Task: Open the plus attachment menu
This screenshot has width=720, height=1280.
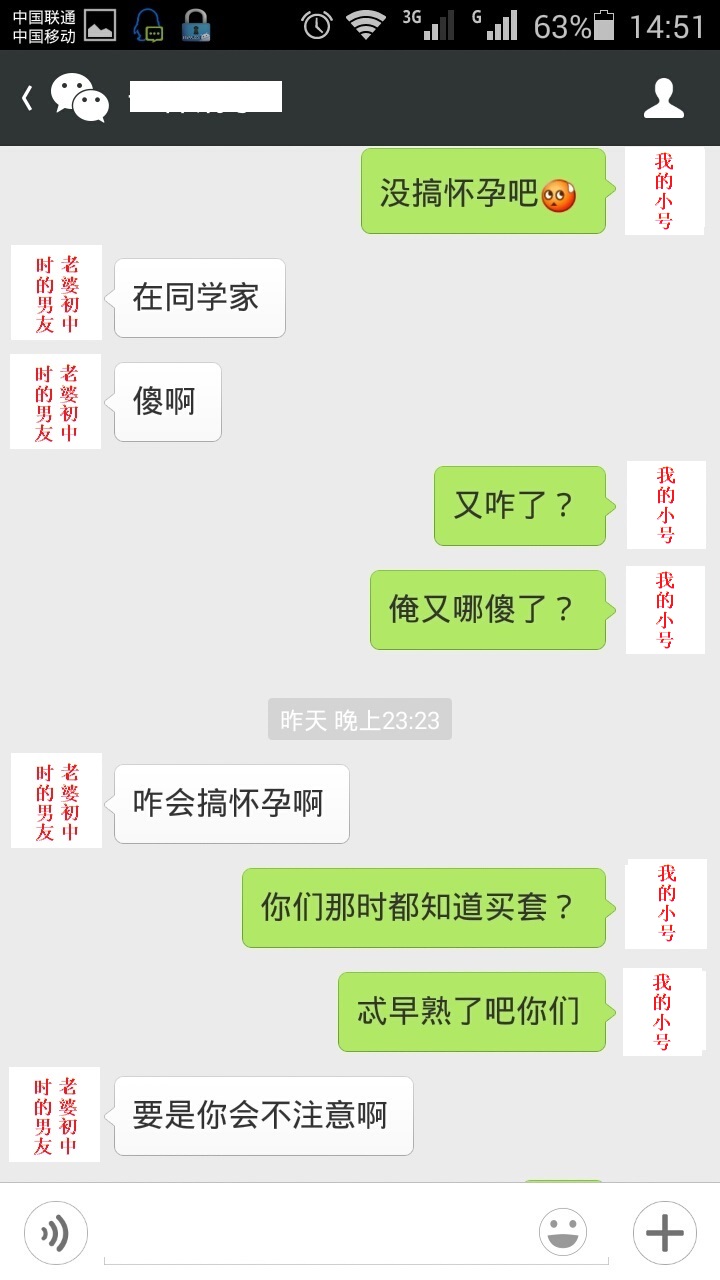Action: [x=664, y=1232]
